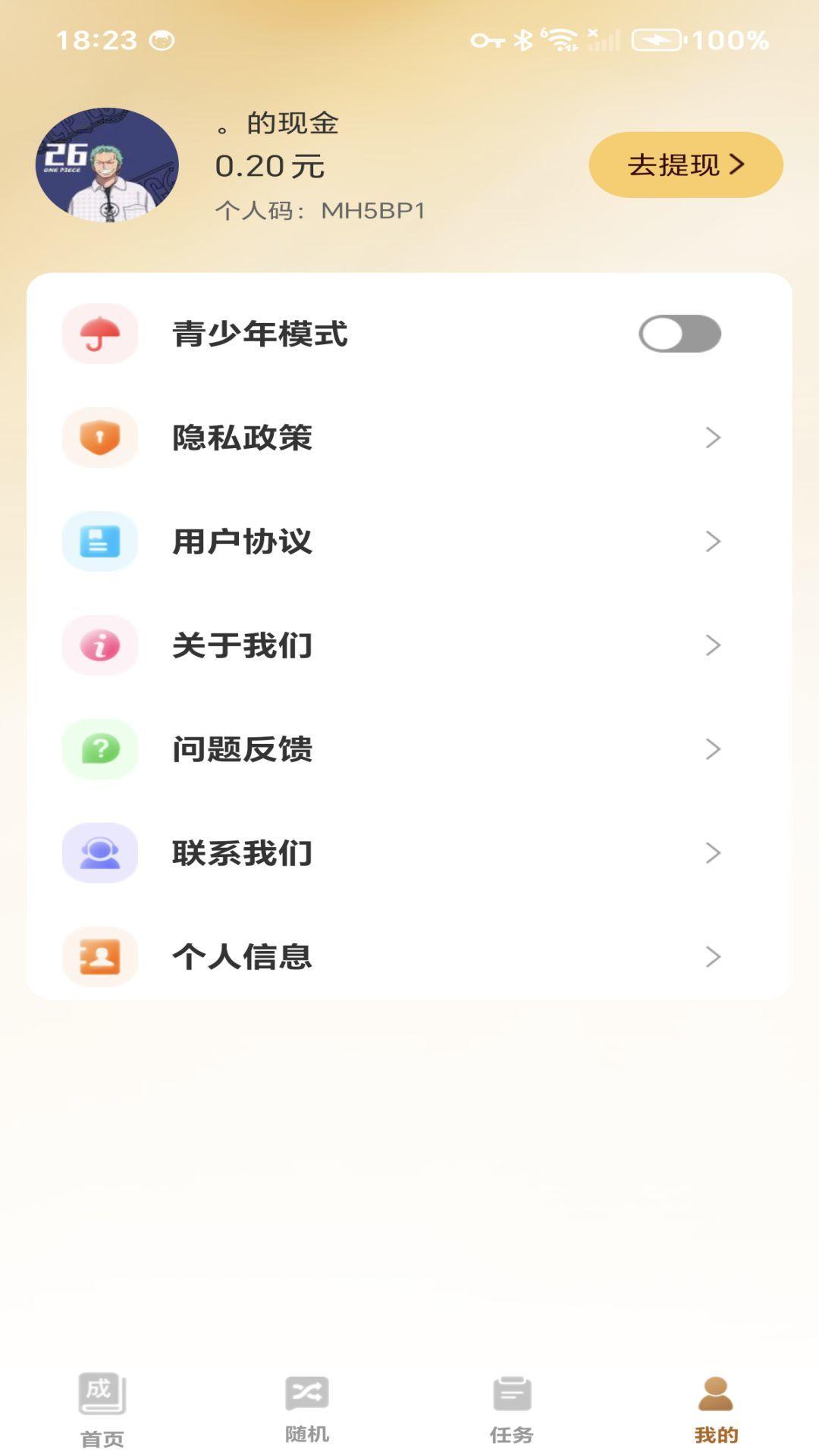
Task: Click the orange shield privacy policy icon
Action: click(99, 437)
